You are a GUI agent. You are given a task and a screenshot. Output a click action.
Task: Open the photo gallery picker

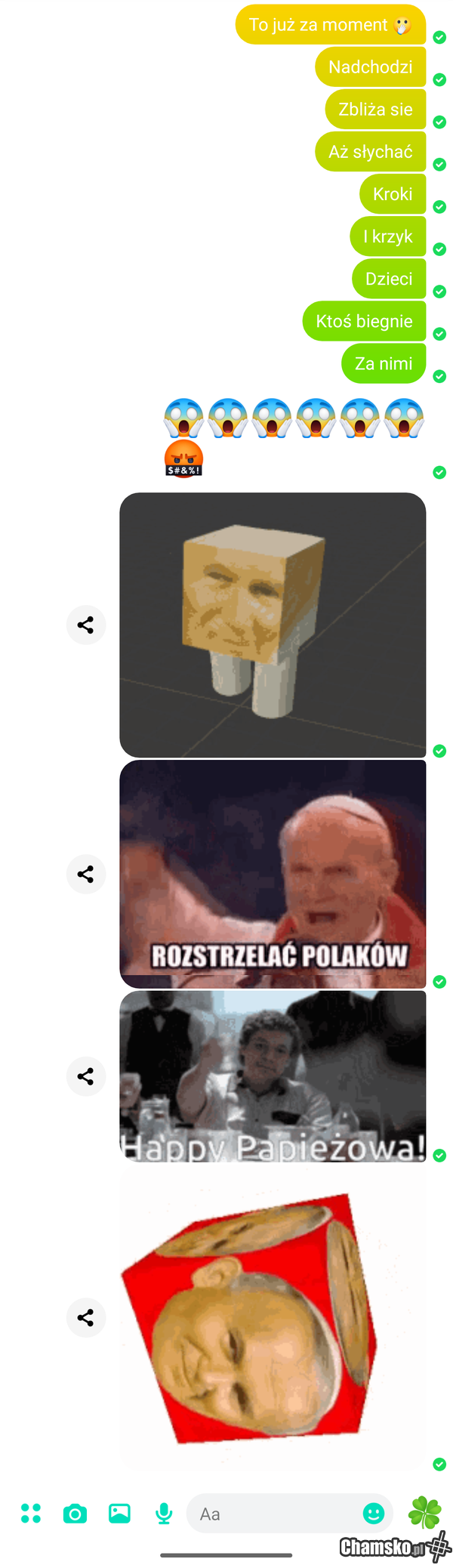119,1513
